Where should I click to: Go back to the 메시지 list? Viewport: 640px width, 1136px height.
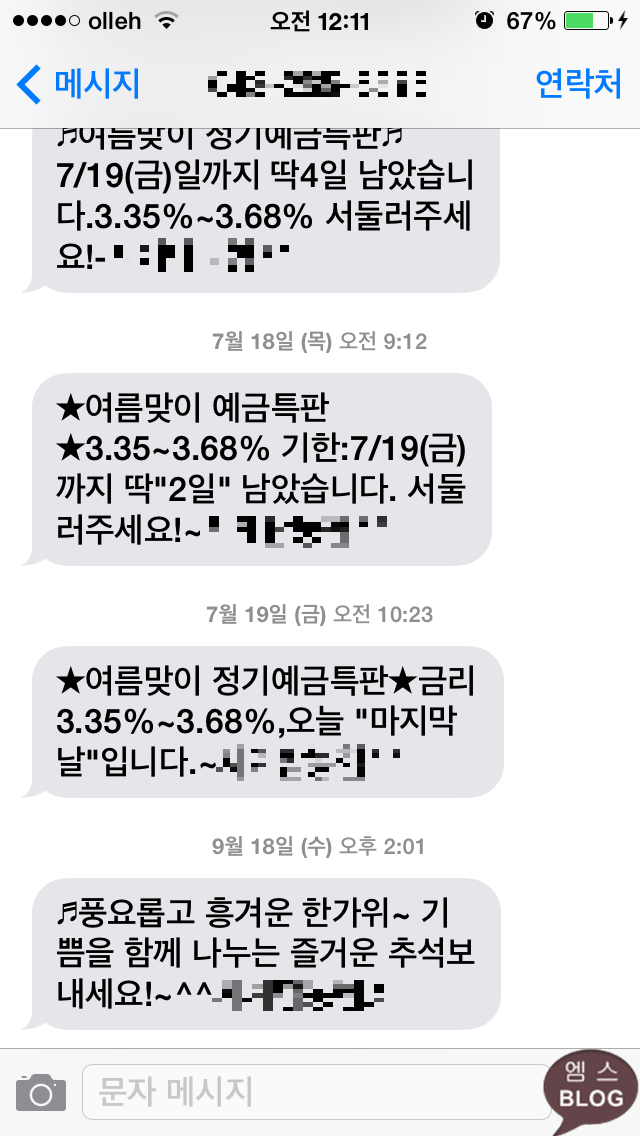pos(78,84)
